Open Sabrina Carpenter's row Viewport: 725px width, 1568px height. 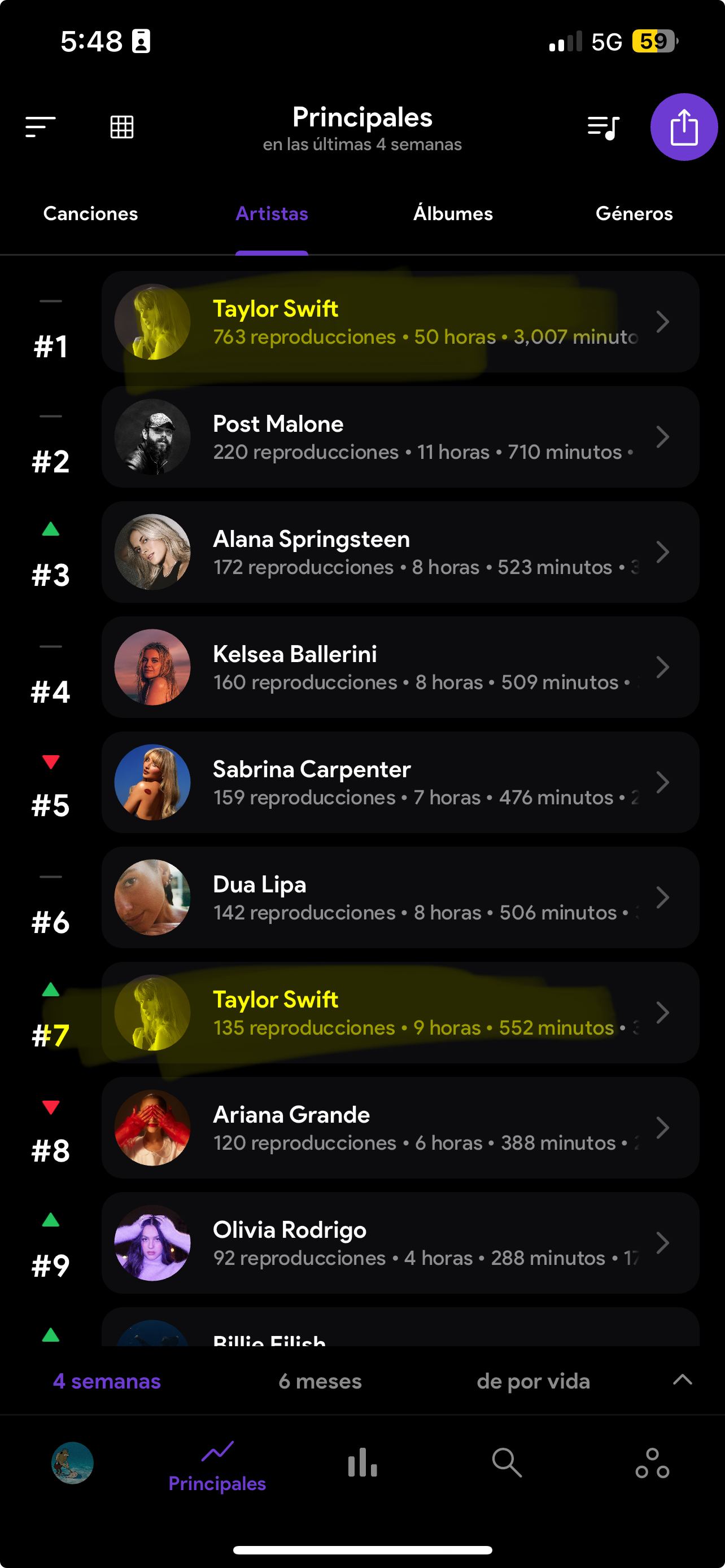click(x=400, y=782)
